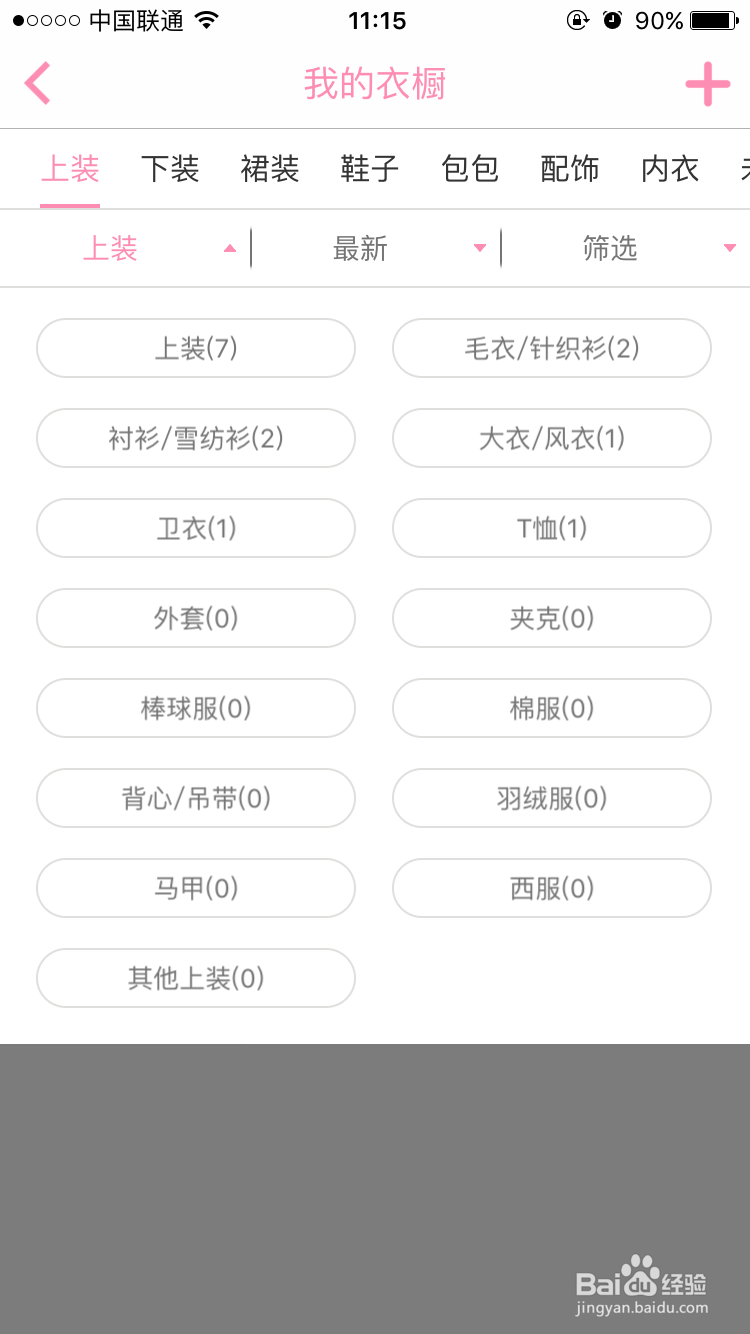The height and width of the screenshot is (1334, 750).
Task: Go back using the pink arrow
Action: [37, 83]
